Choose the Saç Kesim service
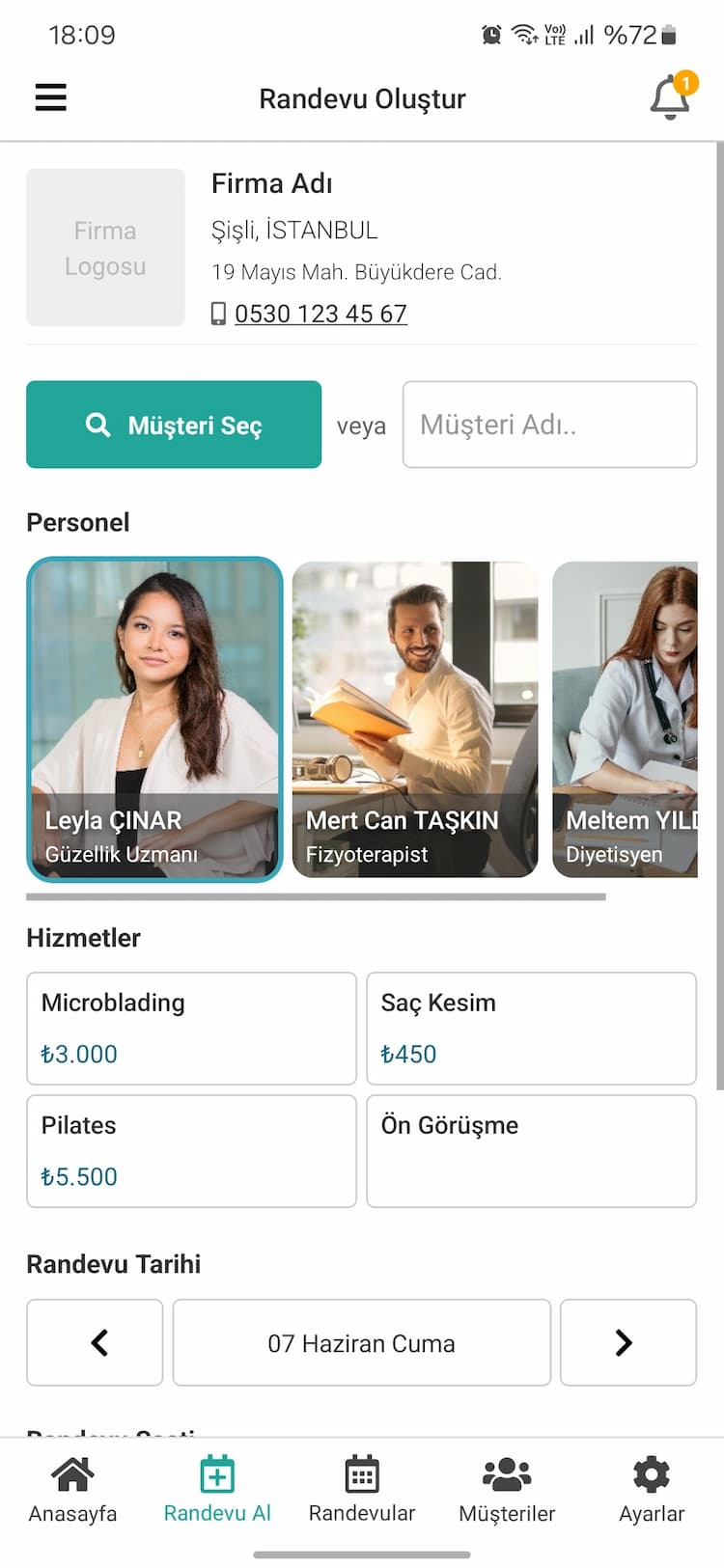Screen dimensions: 724x1568 (531, 1028)
